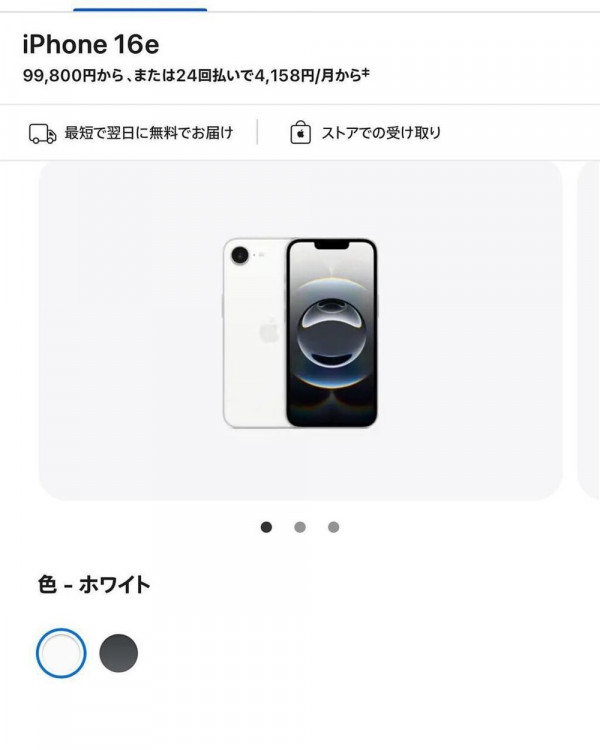This screenshot has height=750, width=600.
Task: Show the third gallery image via dot
Action: pos(333,527)
